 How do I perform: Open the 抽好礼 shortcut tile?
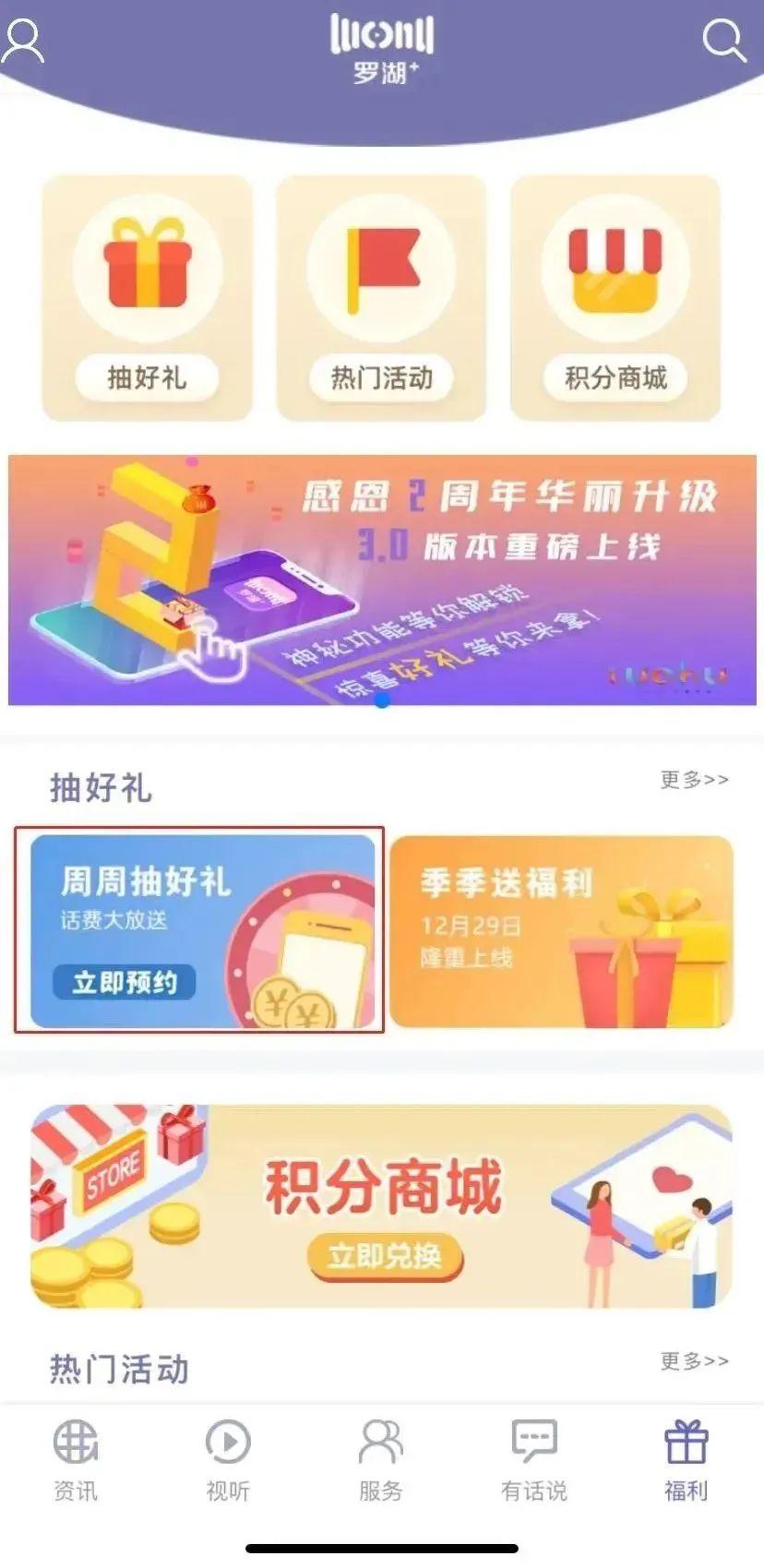147,297
